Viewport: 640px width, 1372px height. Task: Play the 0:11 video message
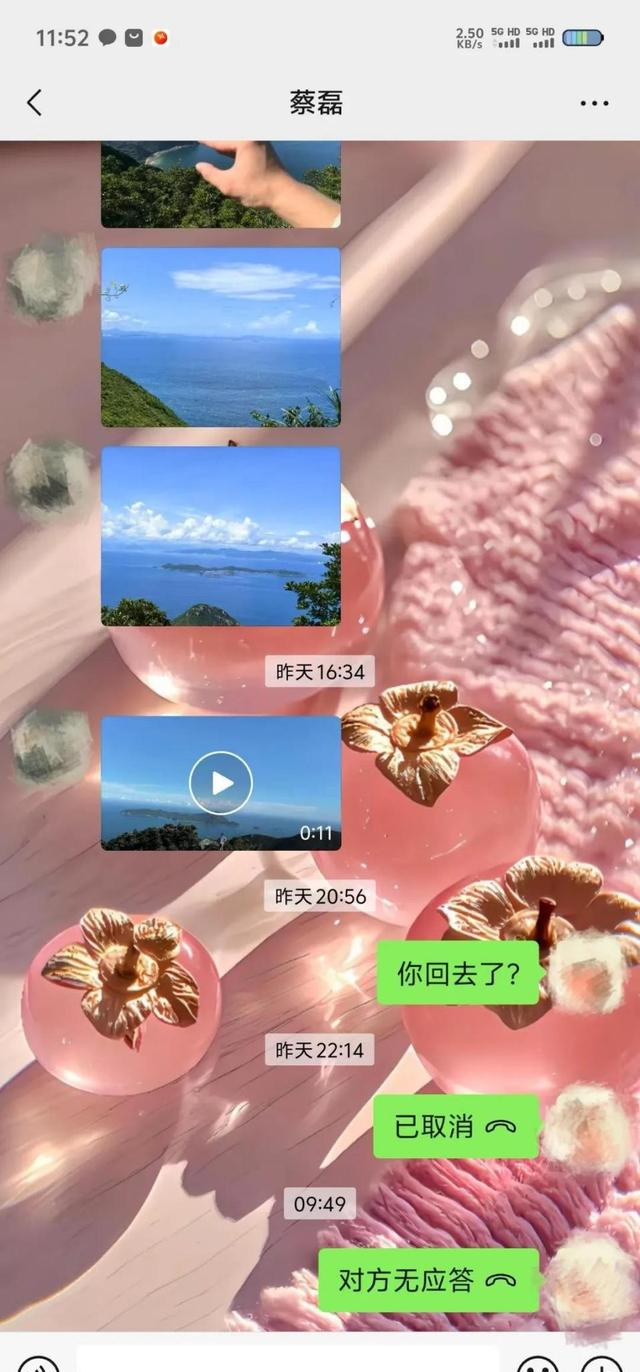click(221, 782)
